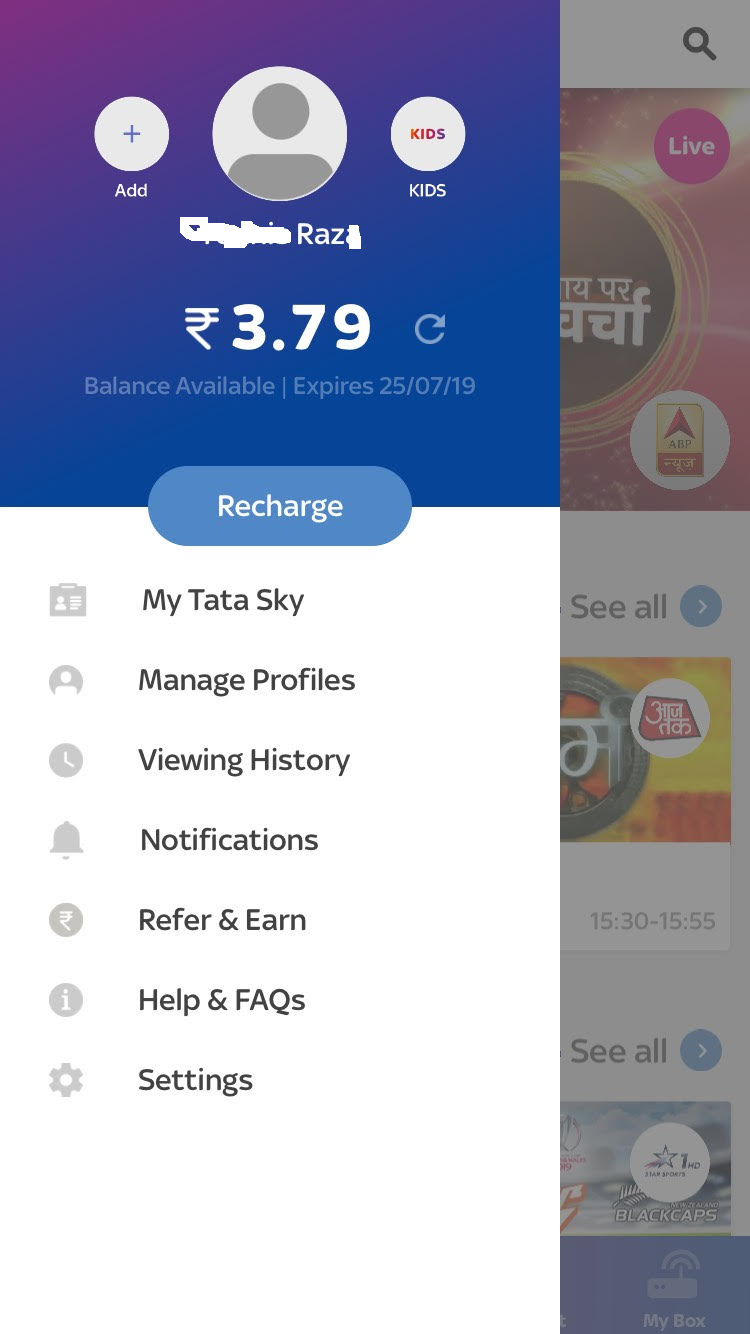Select Refer & Earn
The width and height of the screenshot is (750, 1334).
tap(222, 920)
